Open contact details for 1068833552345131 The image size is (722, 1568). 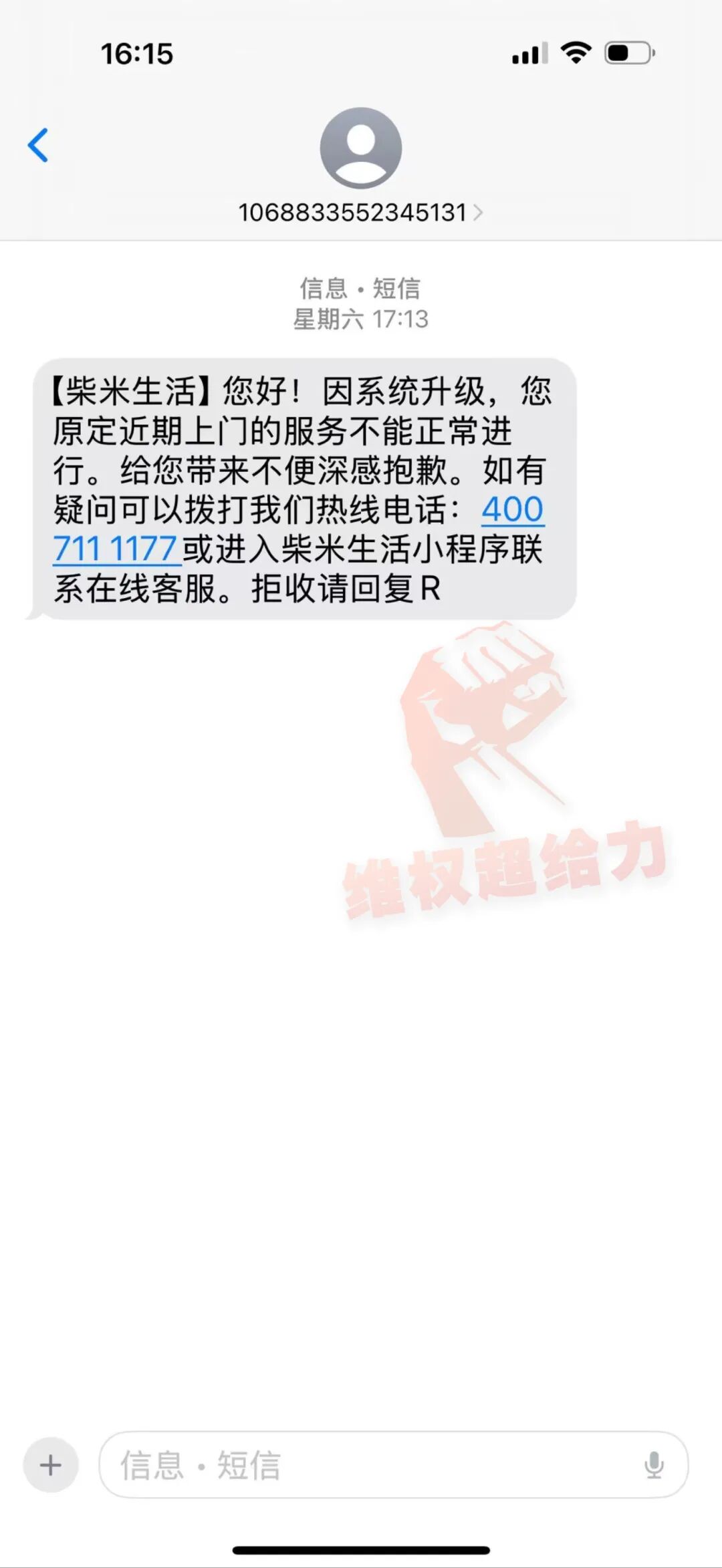click(x=360, y=213)
